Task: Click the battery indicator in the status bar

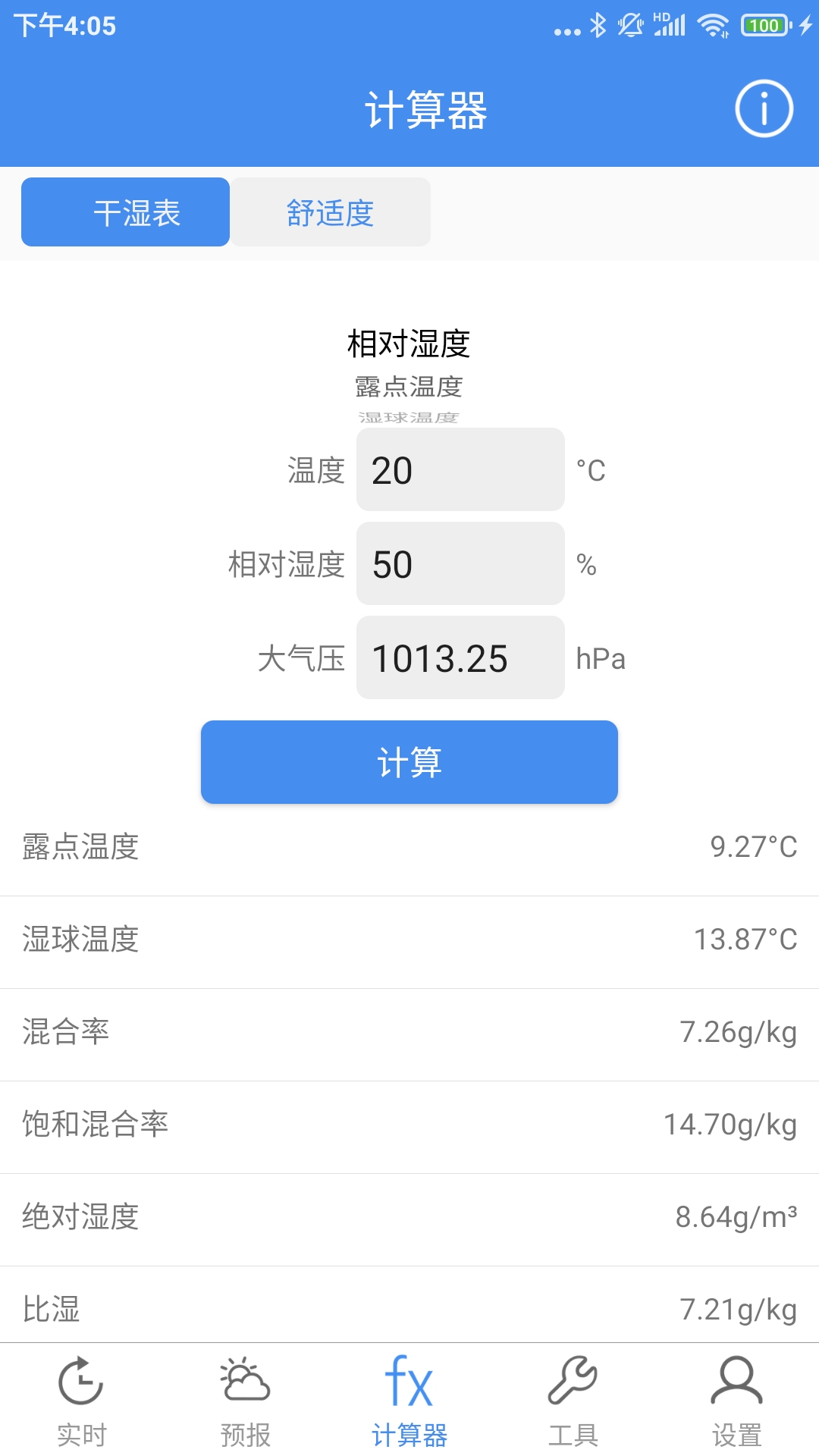Action: 763,25
